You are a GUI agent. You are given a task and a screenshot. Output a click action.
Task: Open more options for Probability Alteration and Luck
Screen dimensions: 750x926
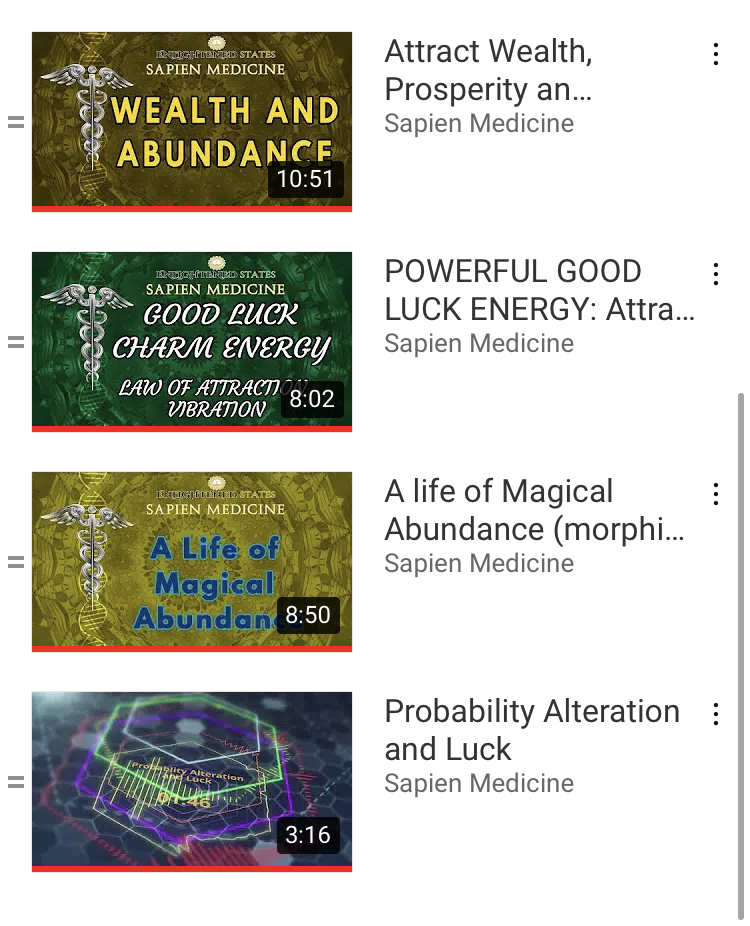(x=716, y=714)
